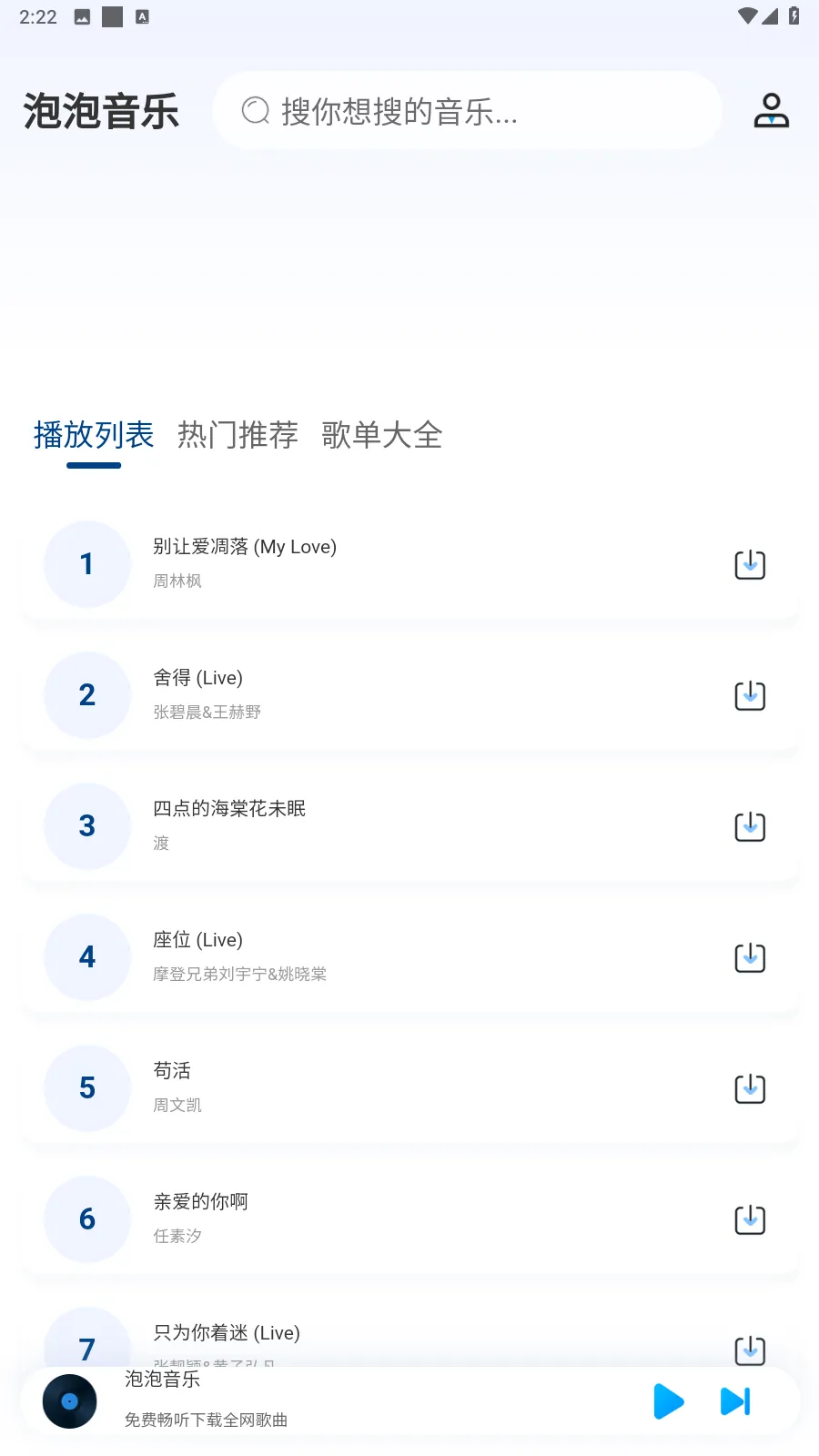Switch to the 歌单大全 tab
The image size is (819, 1456).
(381, 435)
